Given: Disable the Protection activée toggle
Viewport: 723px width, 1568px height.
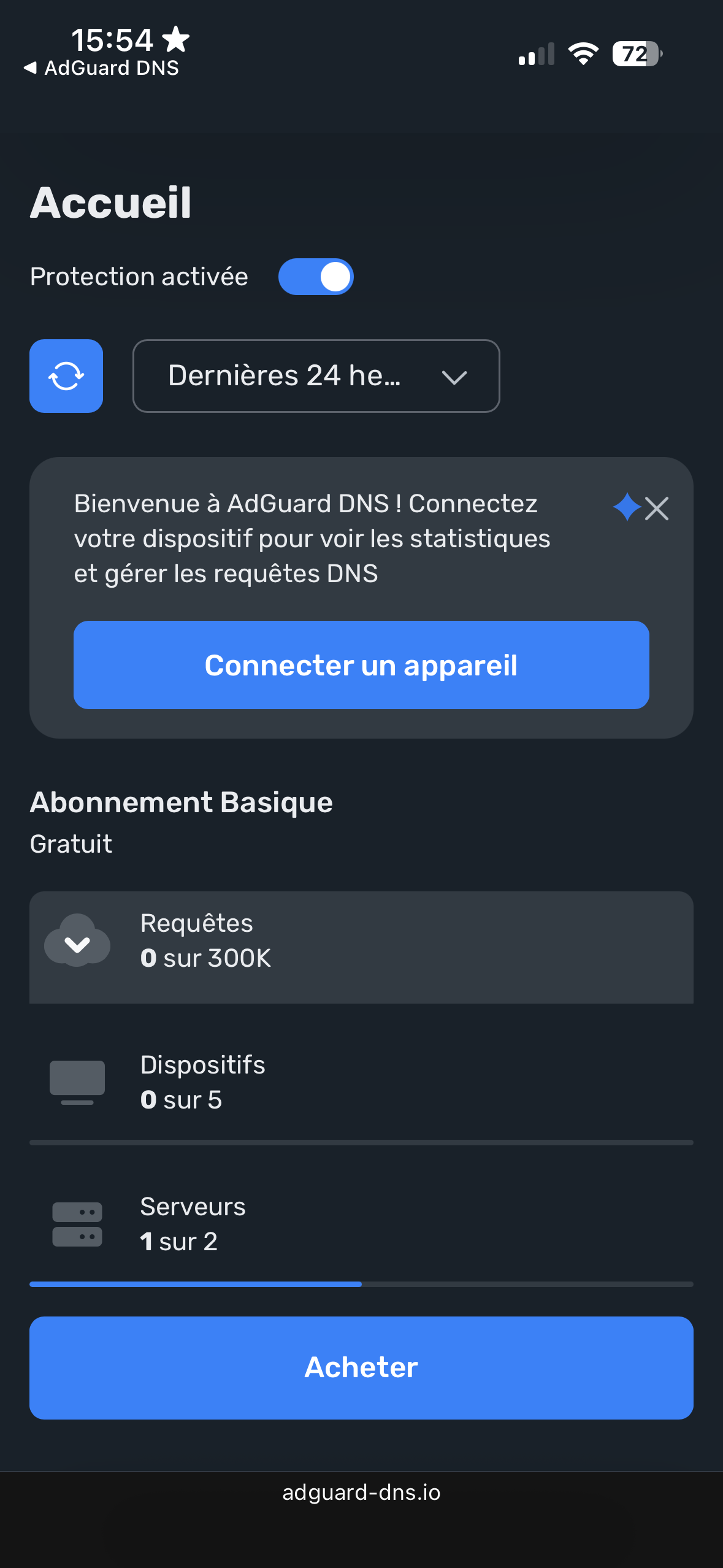Looking at the screenshot, I should [x=316, y=276].
